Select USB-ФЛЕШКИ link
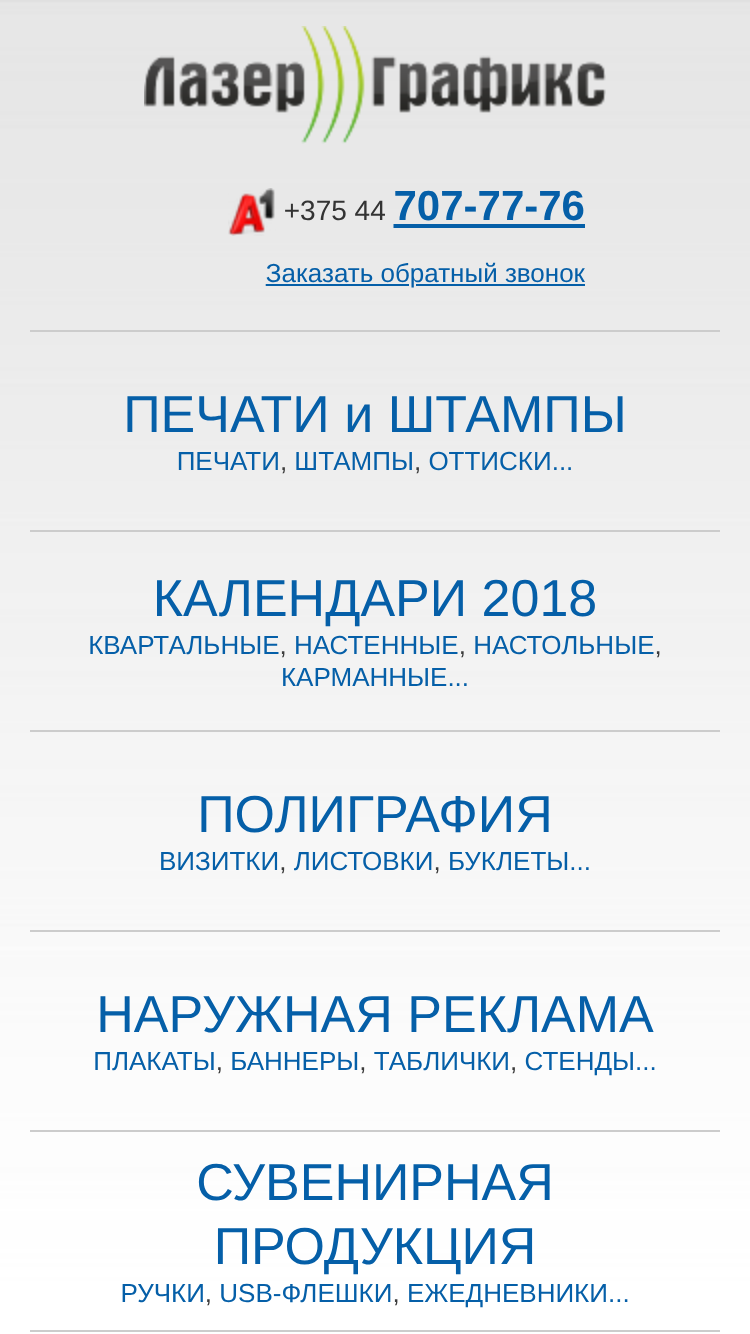Image resolution: width=750 pixels, height=1334 pixels. click(x=306, y=1293)
